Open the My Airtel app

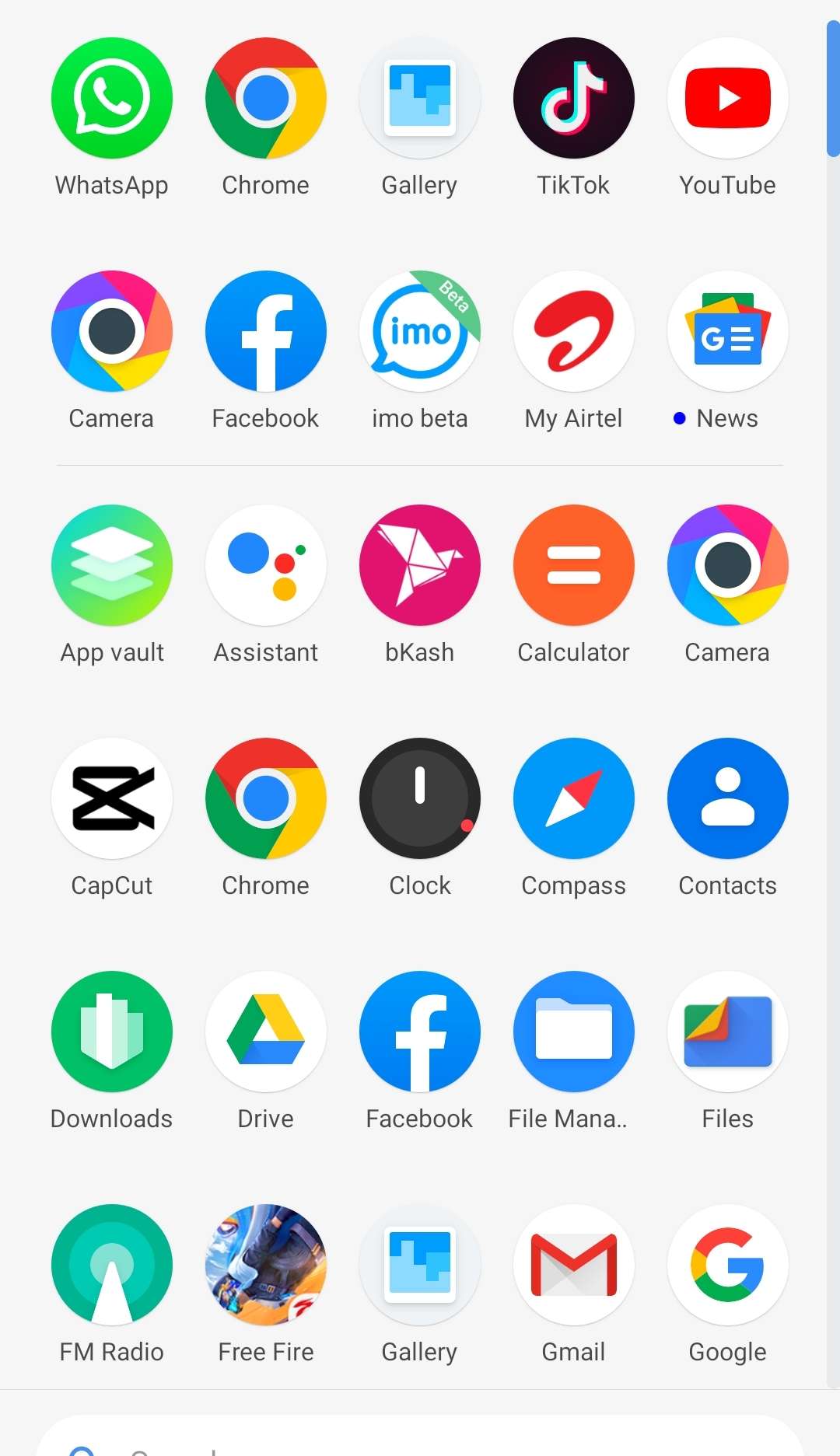point(573,332)
